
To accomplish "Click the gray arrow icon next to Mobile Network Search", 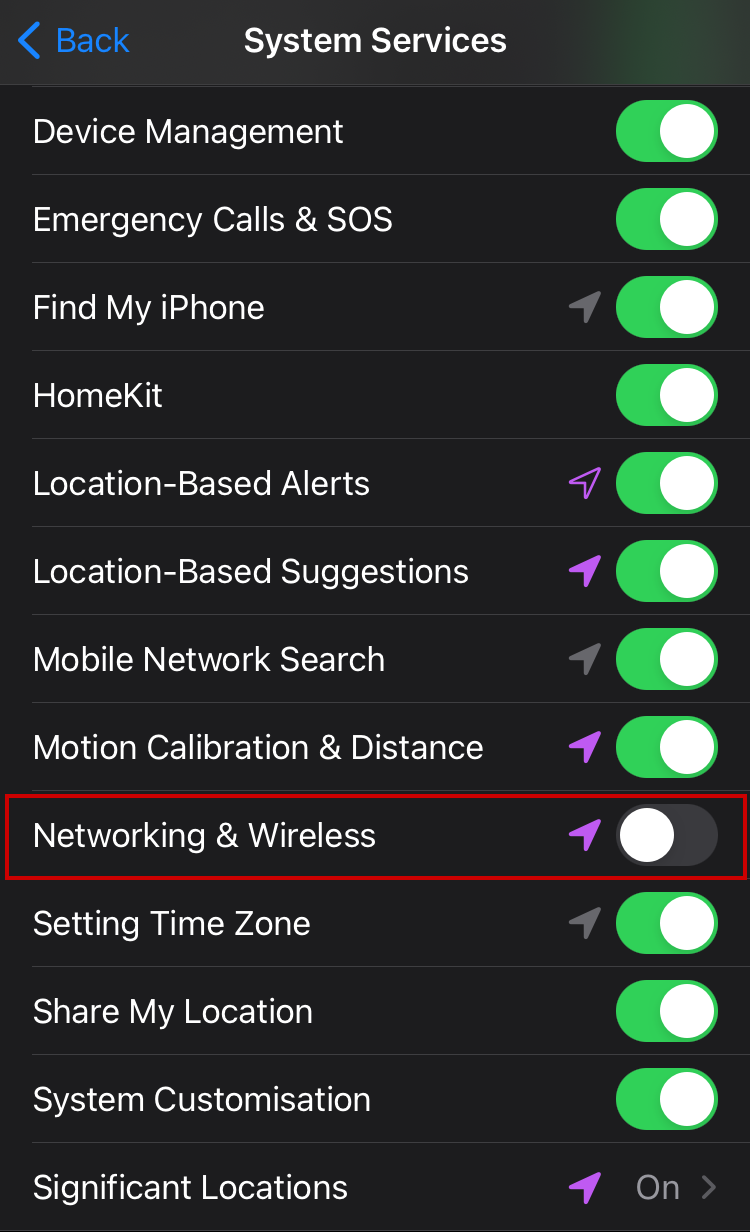I will click(x=584, y=659).
